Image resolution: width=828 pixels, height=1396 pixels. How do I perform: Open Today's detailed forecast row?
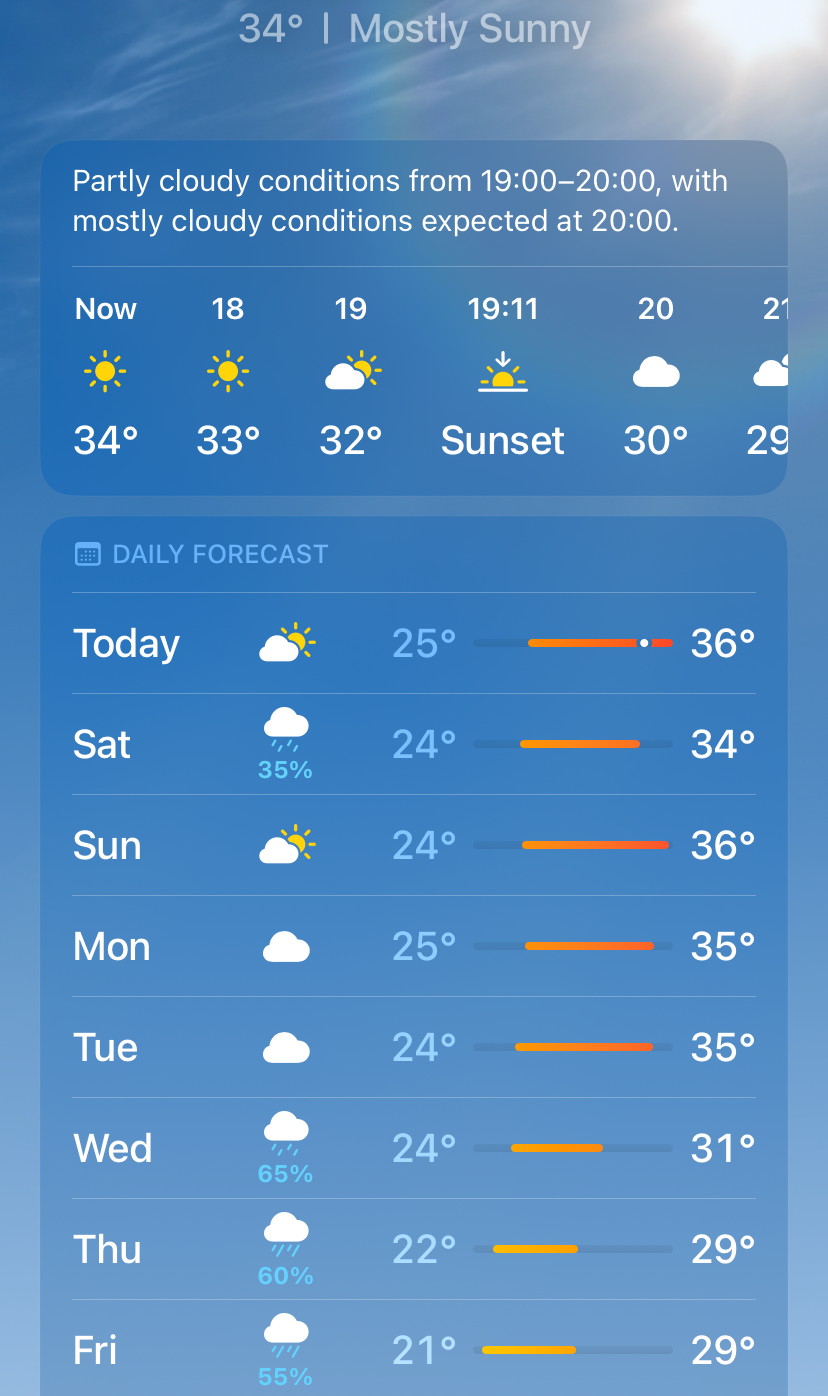tap(413, 643)
